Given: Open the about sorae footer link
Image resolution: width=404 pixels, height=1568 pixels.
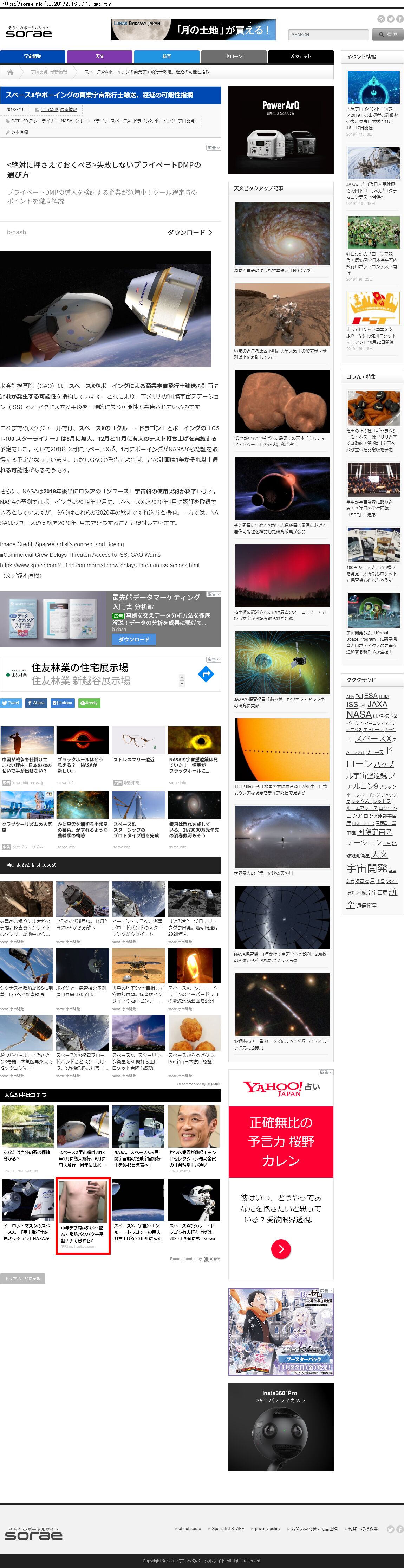Looking at the screenshot, I should click(189, 1528).
